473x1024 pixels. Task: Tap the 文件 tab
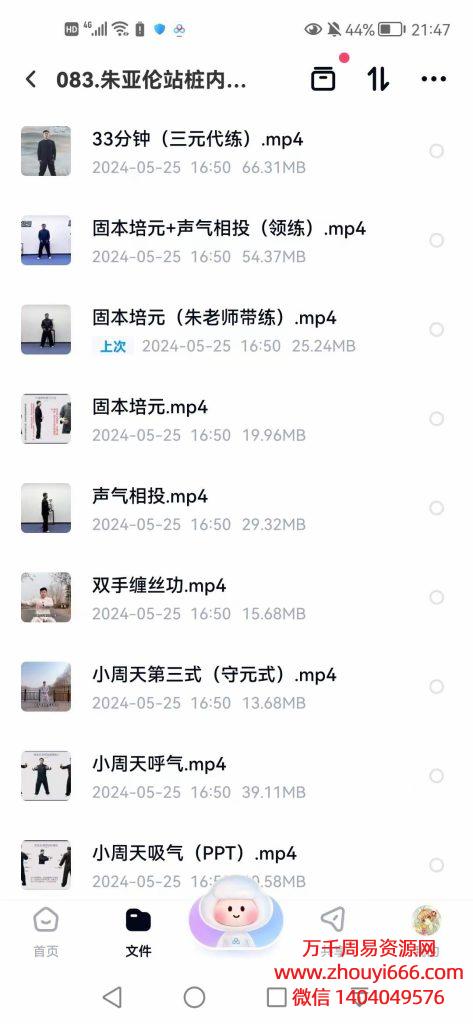(x=139, y=933)
